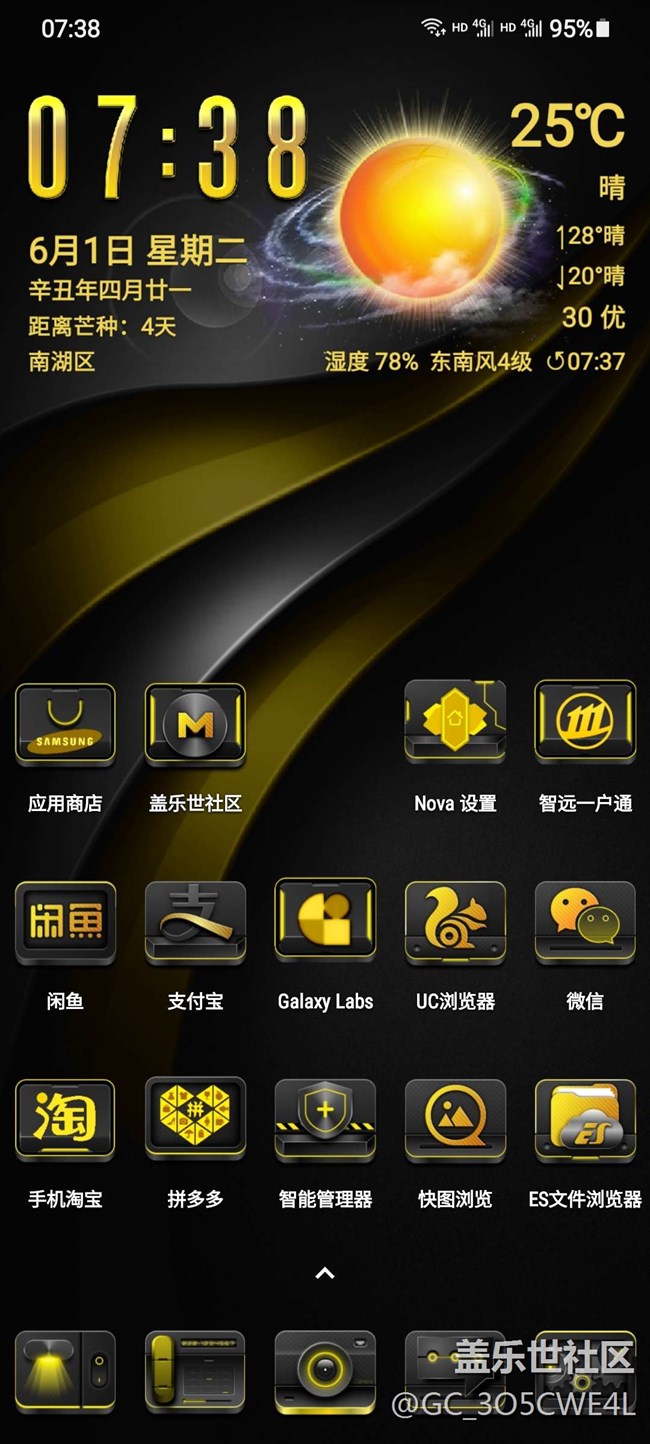Image resolution: width=650 pixels, height=1444 pixels.
Task: Launch the 闲鱼 app
Action: coord(65,924)
